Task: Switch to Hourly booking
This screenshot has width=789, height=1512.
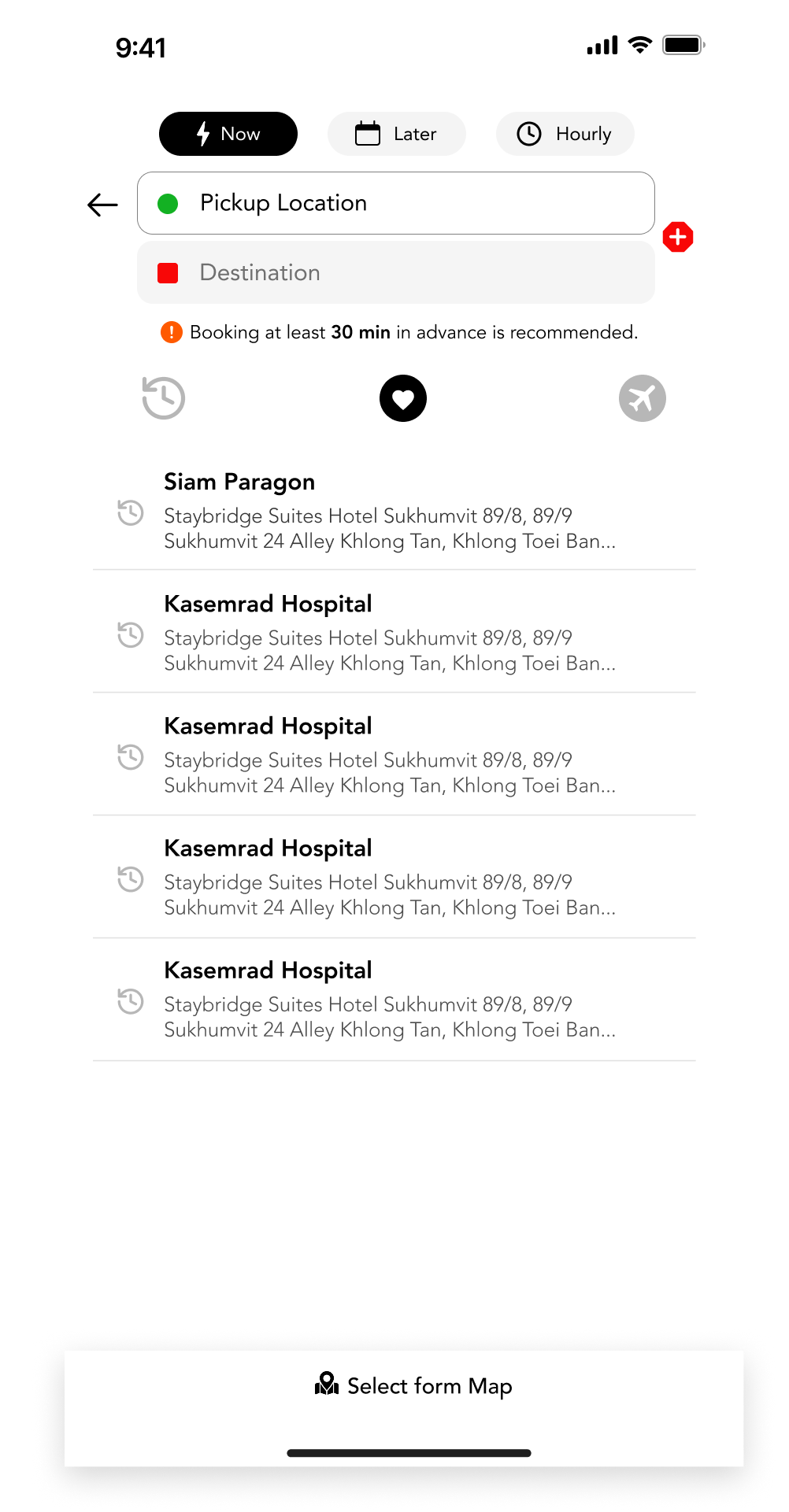Action: point(565,134)
